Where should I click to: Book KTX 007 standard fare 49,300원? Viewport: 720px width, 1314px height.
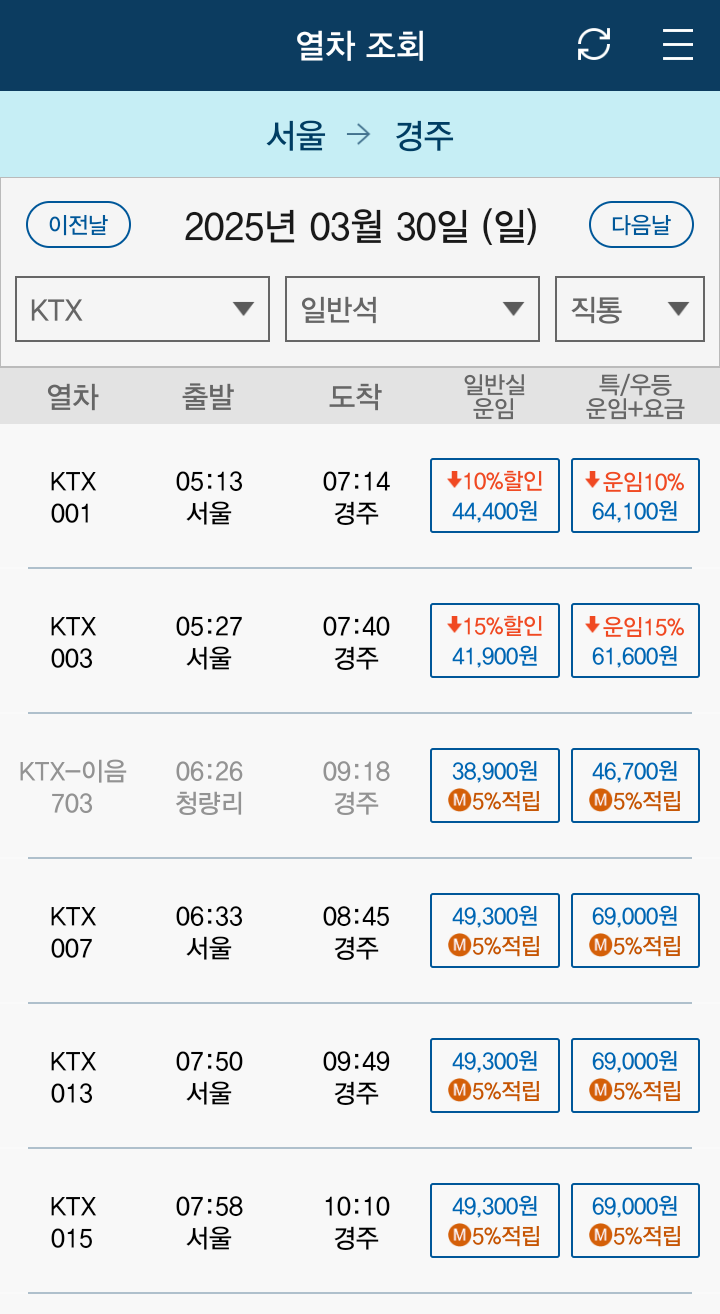coord(495,931)
